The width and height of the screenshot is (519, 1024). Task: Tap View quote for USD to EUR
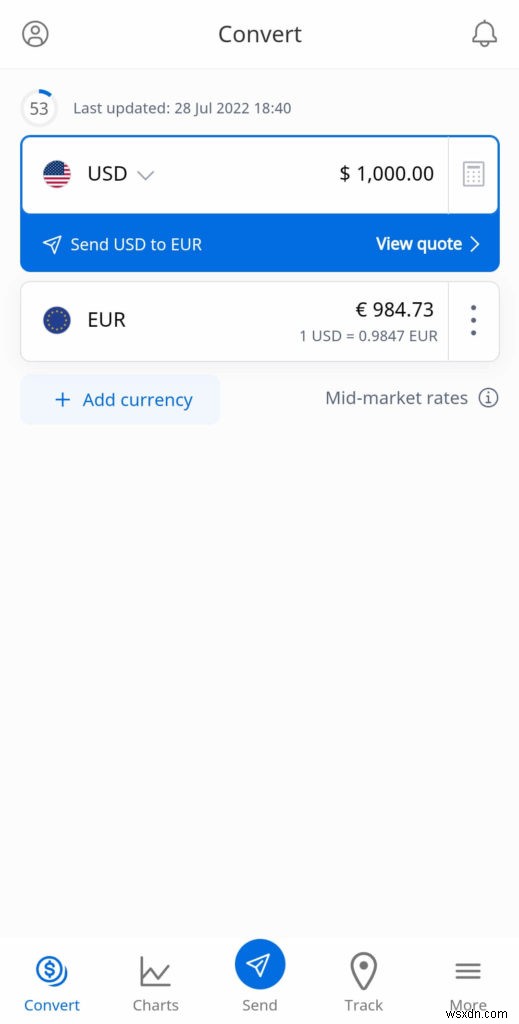coord(428,244)
